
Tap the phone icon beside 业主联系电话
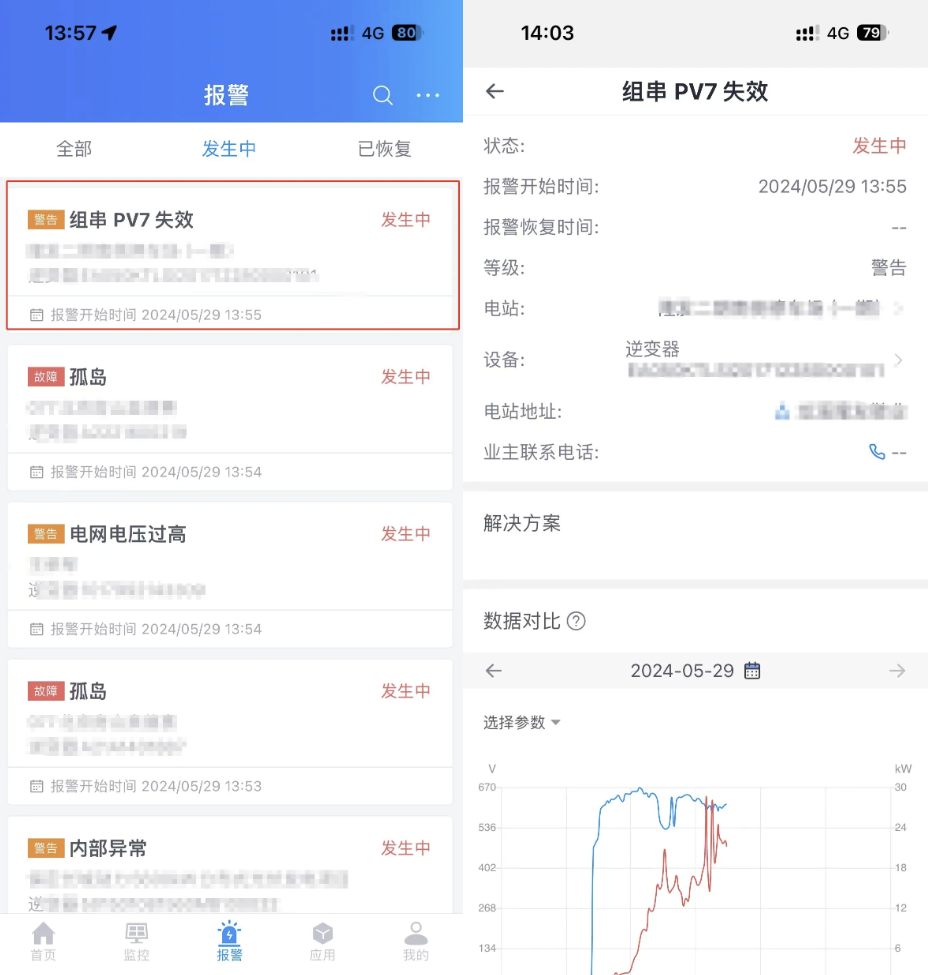(x=877, y=452)
